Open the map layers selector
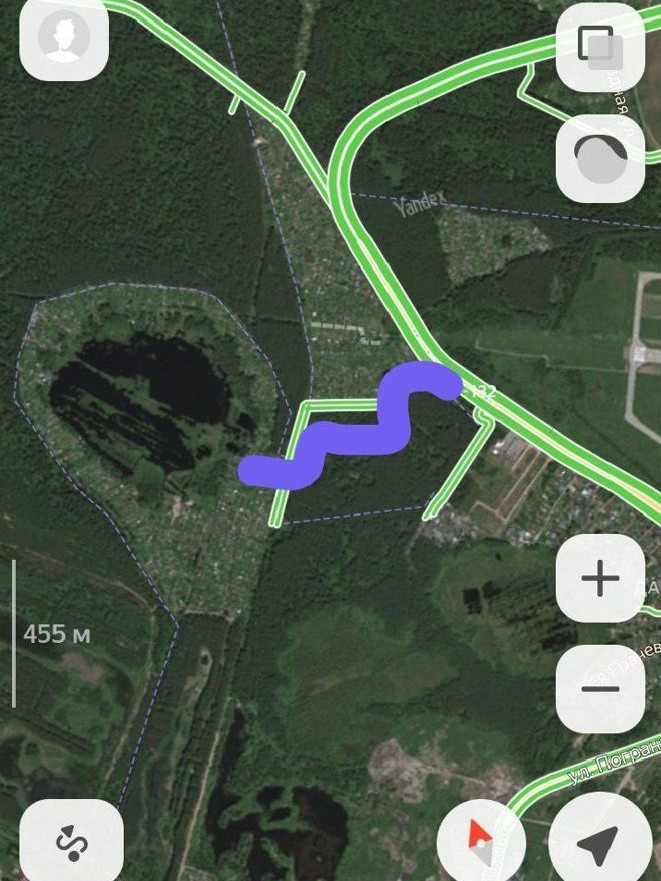 pos(599,47)
